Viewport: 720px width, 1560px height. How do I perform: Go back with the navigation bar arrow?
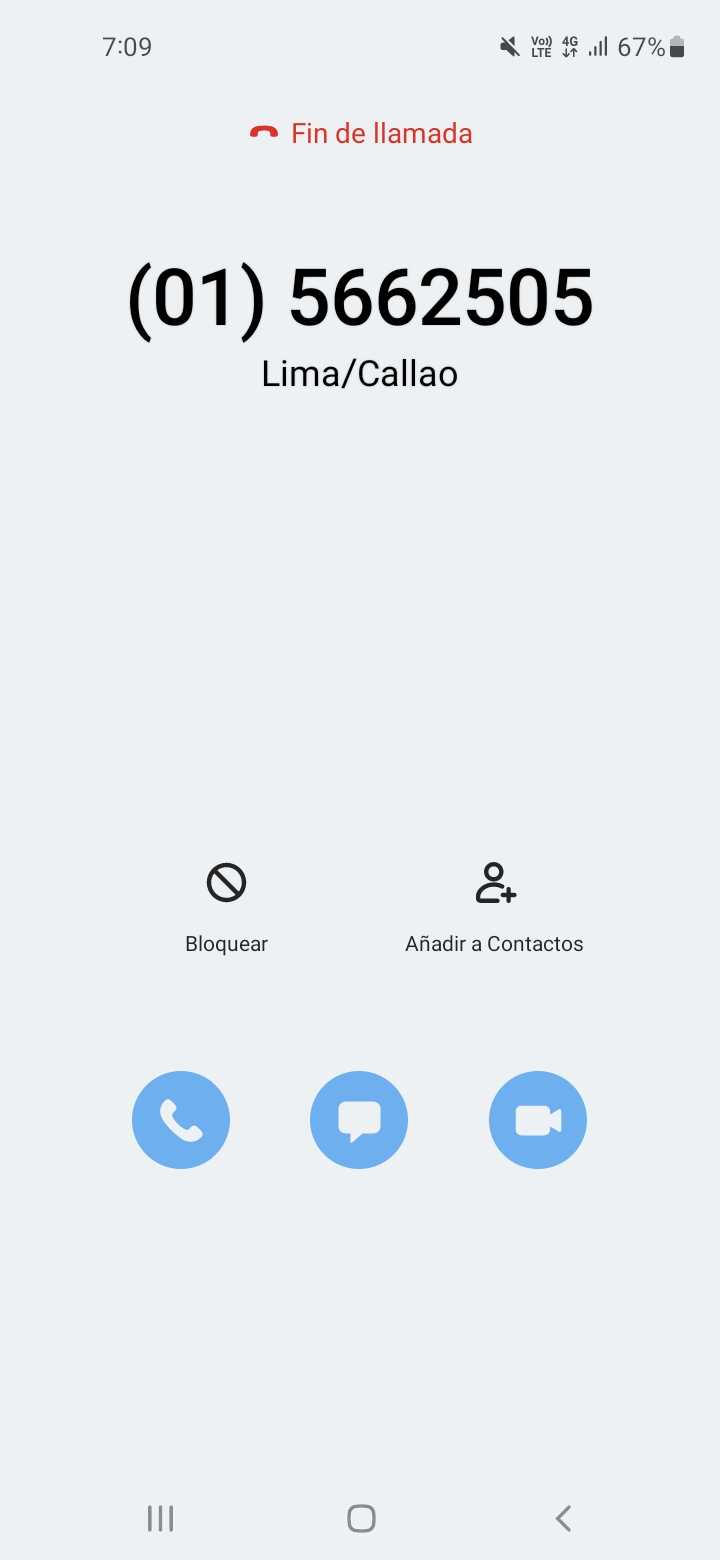pyautogui.click(x=563, y=1518)
